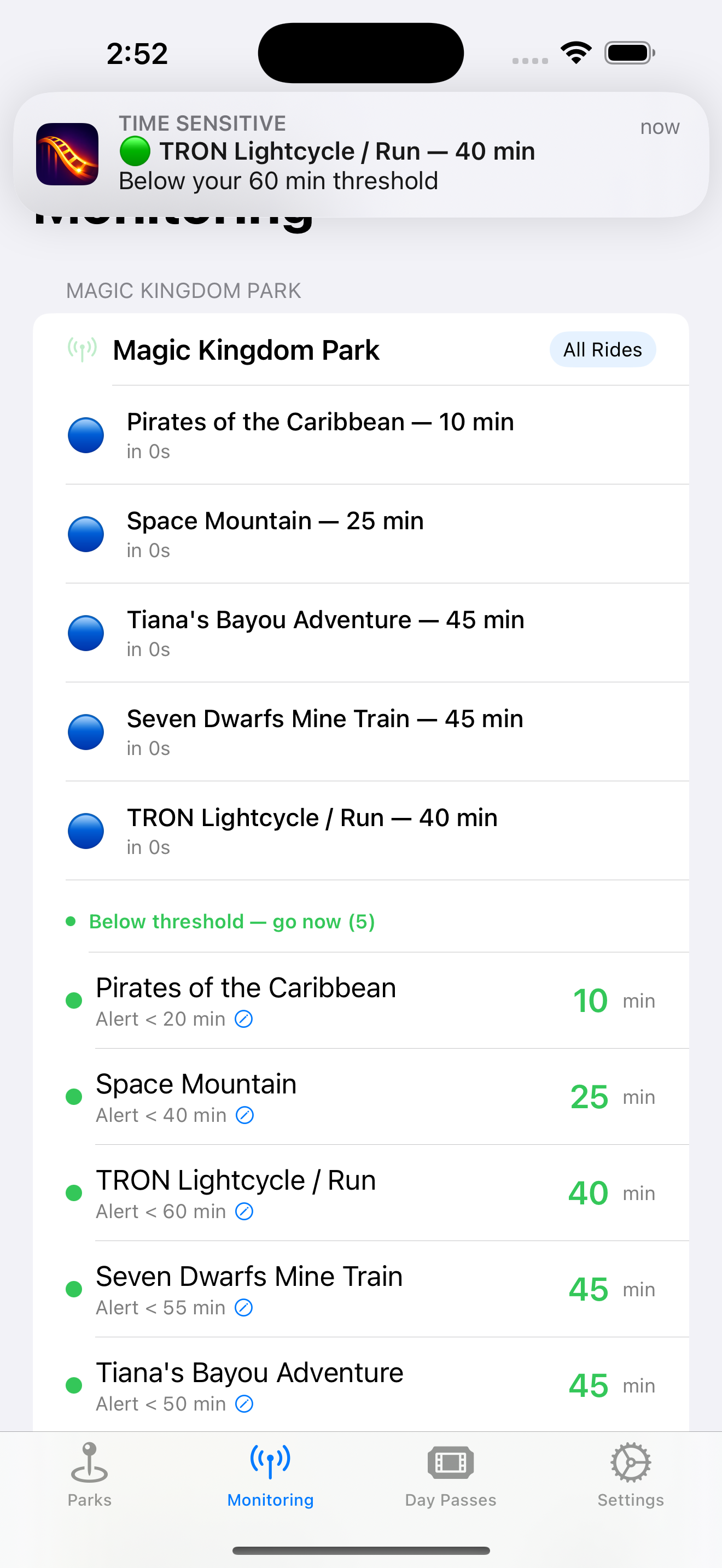Collapse the Below threshold — go now section
722x1568 pixels.
(x=232, y=921)
